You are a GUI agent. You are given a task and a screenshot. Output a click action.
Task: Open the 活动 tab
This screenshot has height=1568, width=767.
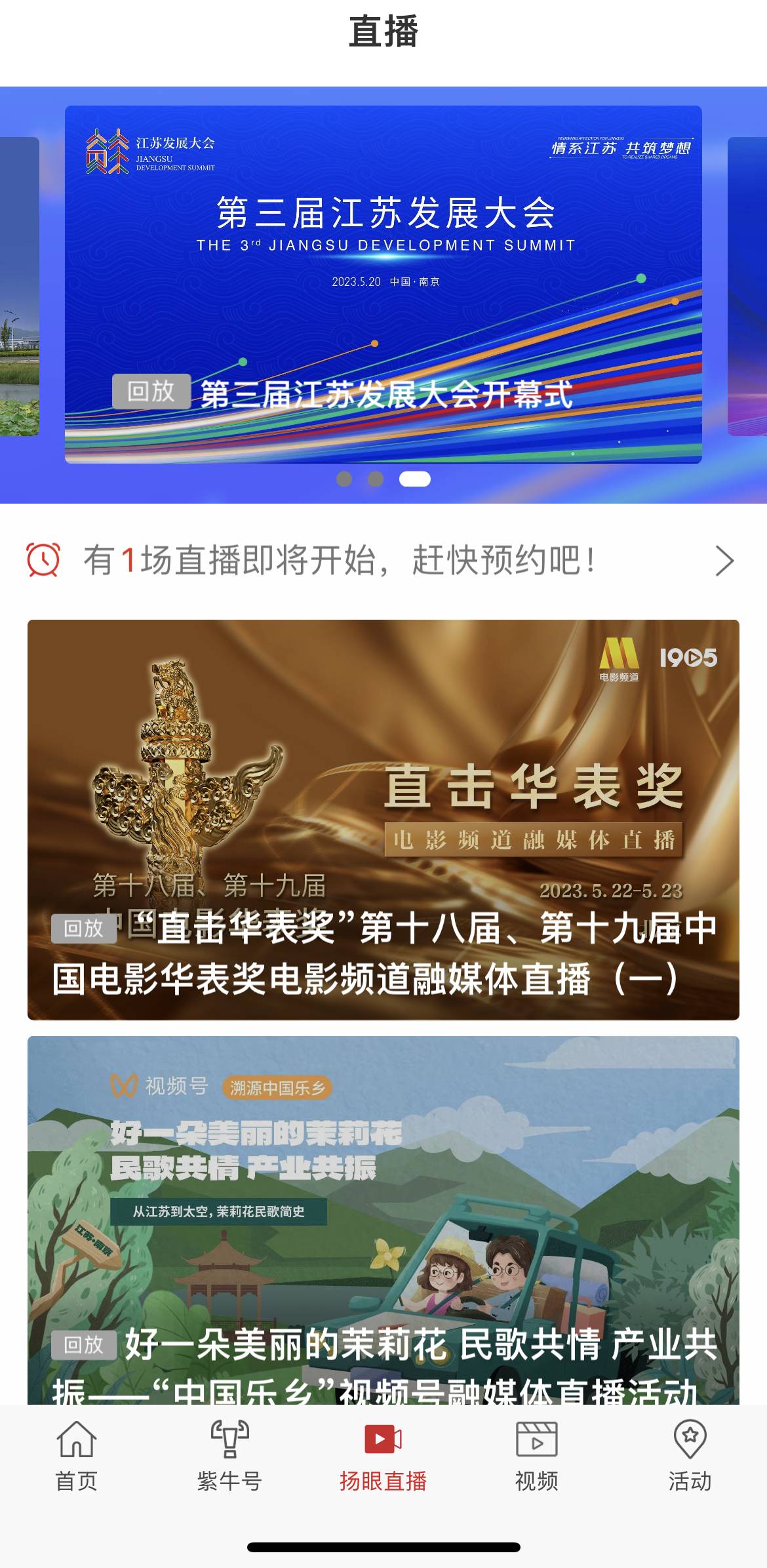pyautogui.click(x=690, y=1456)
